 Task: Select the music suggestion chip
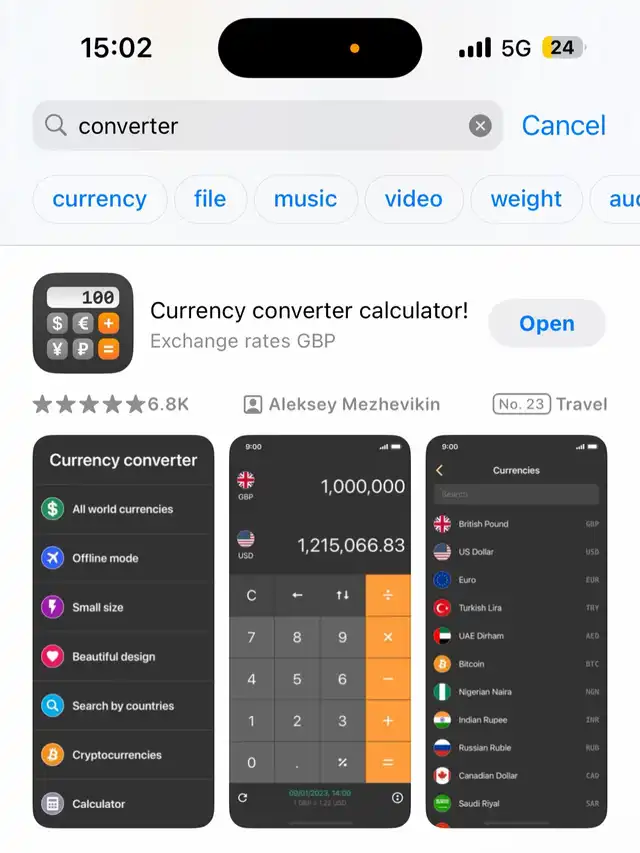tap(305, 199)
